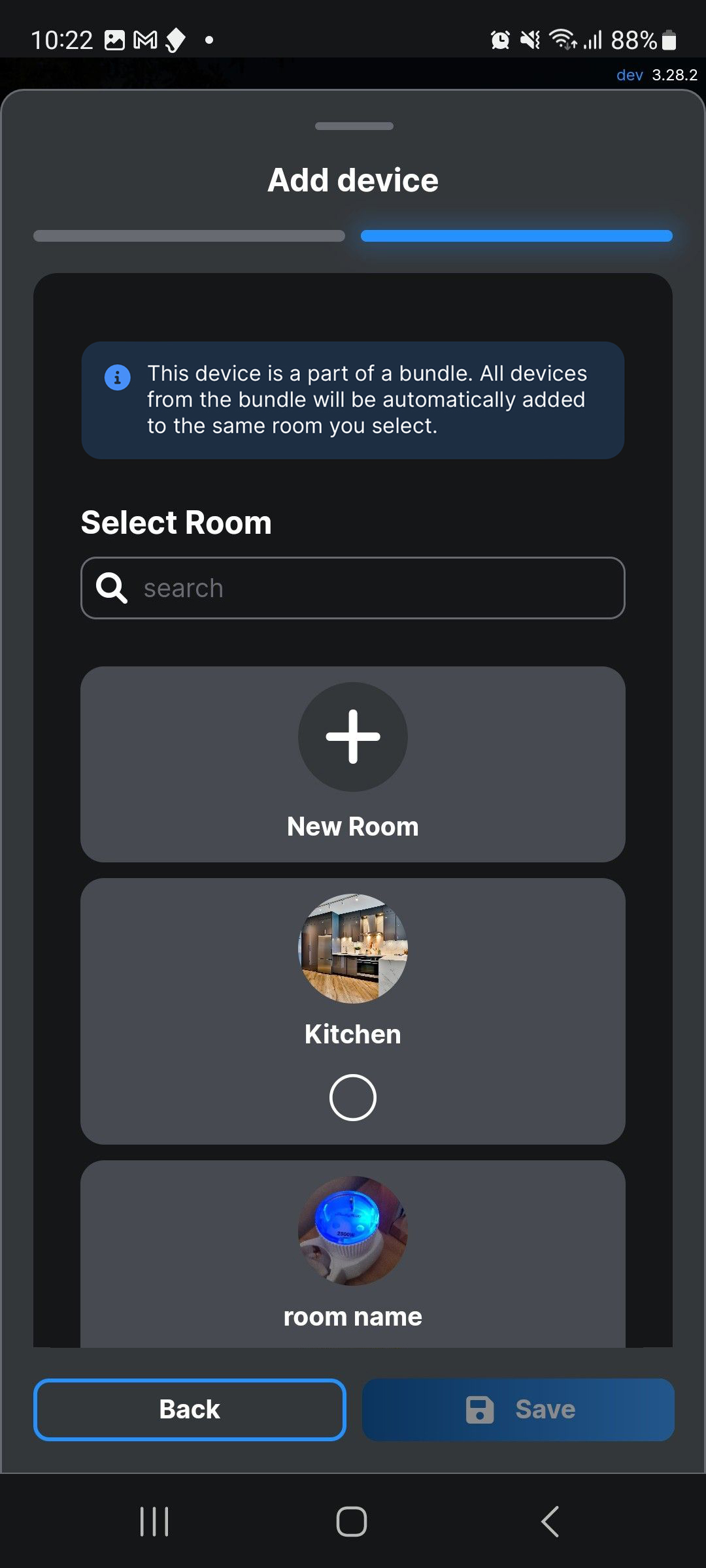Select the Kitchen radio button

[x=353, y=1098]
